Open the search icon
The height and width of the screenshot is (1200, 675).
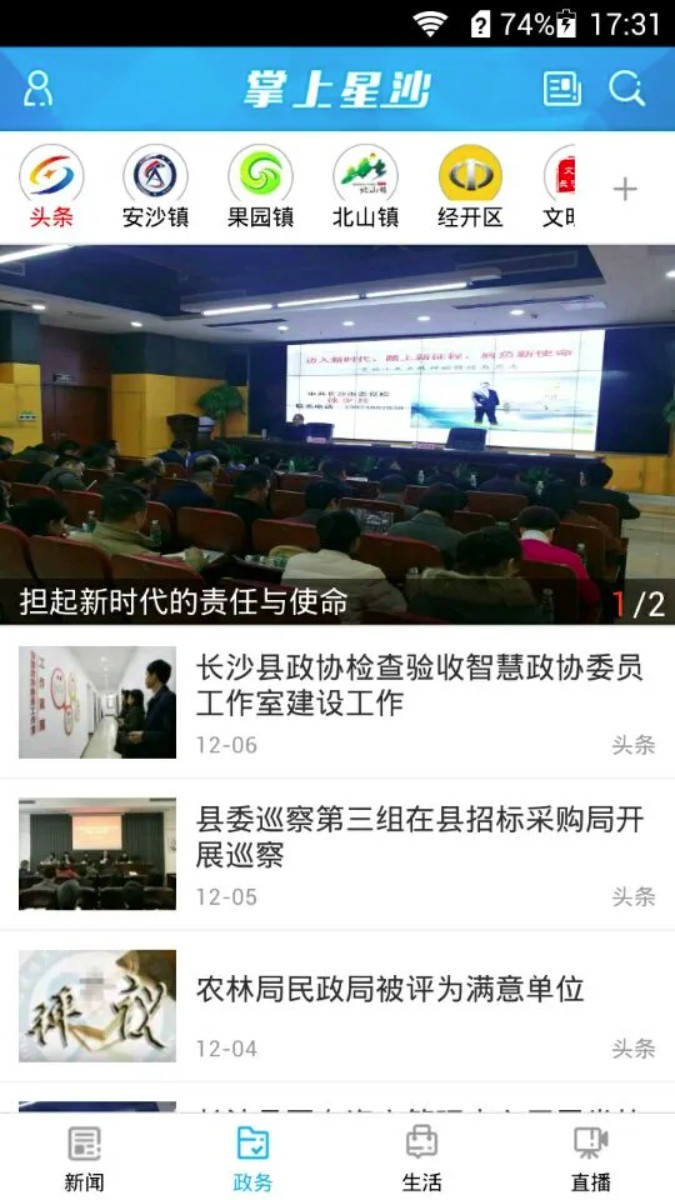(x=627, y=89)
